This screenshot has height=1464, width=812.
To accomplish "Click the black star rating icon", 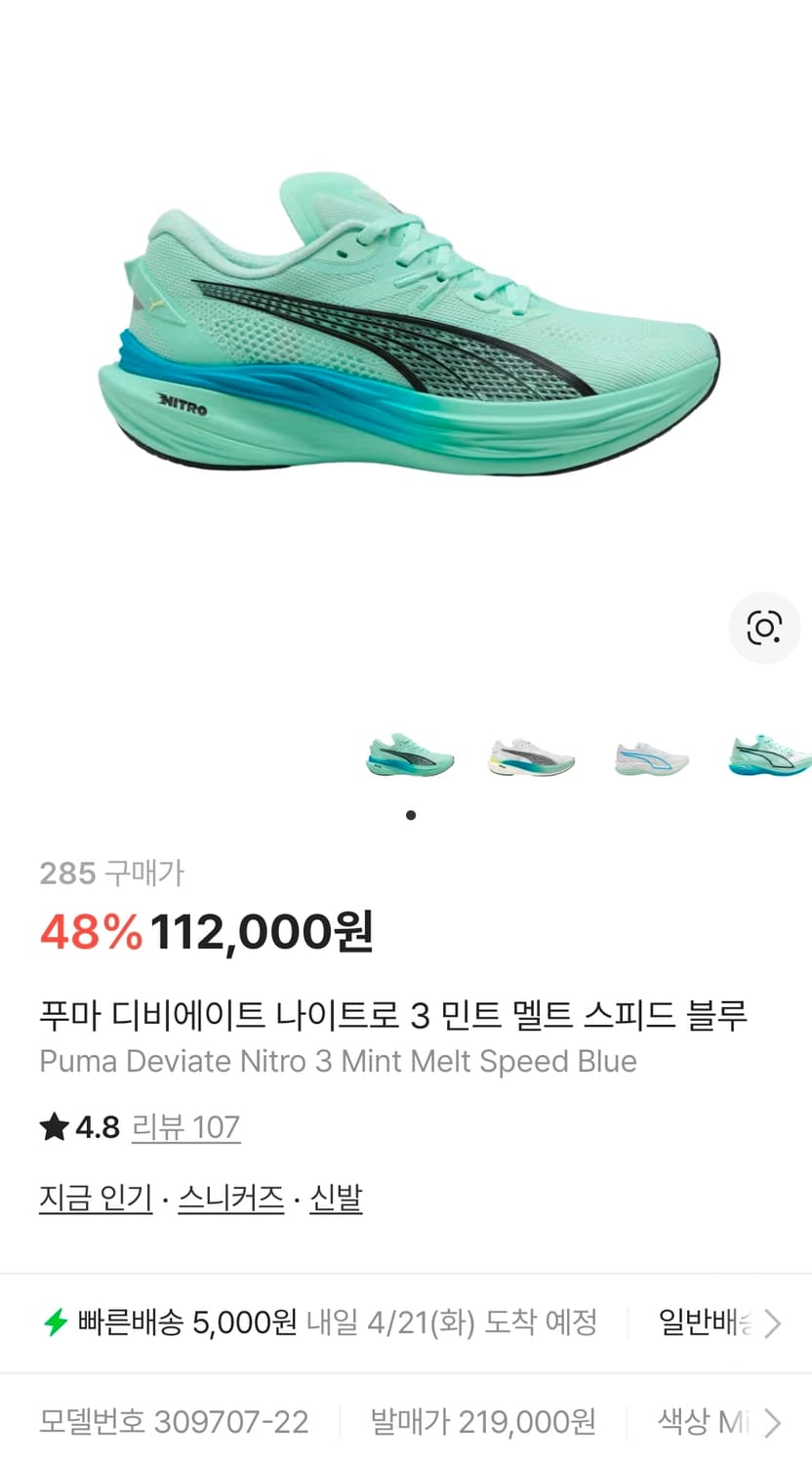I will point(55,1126).
